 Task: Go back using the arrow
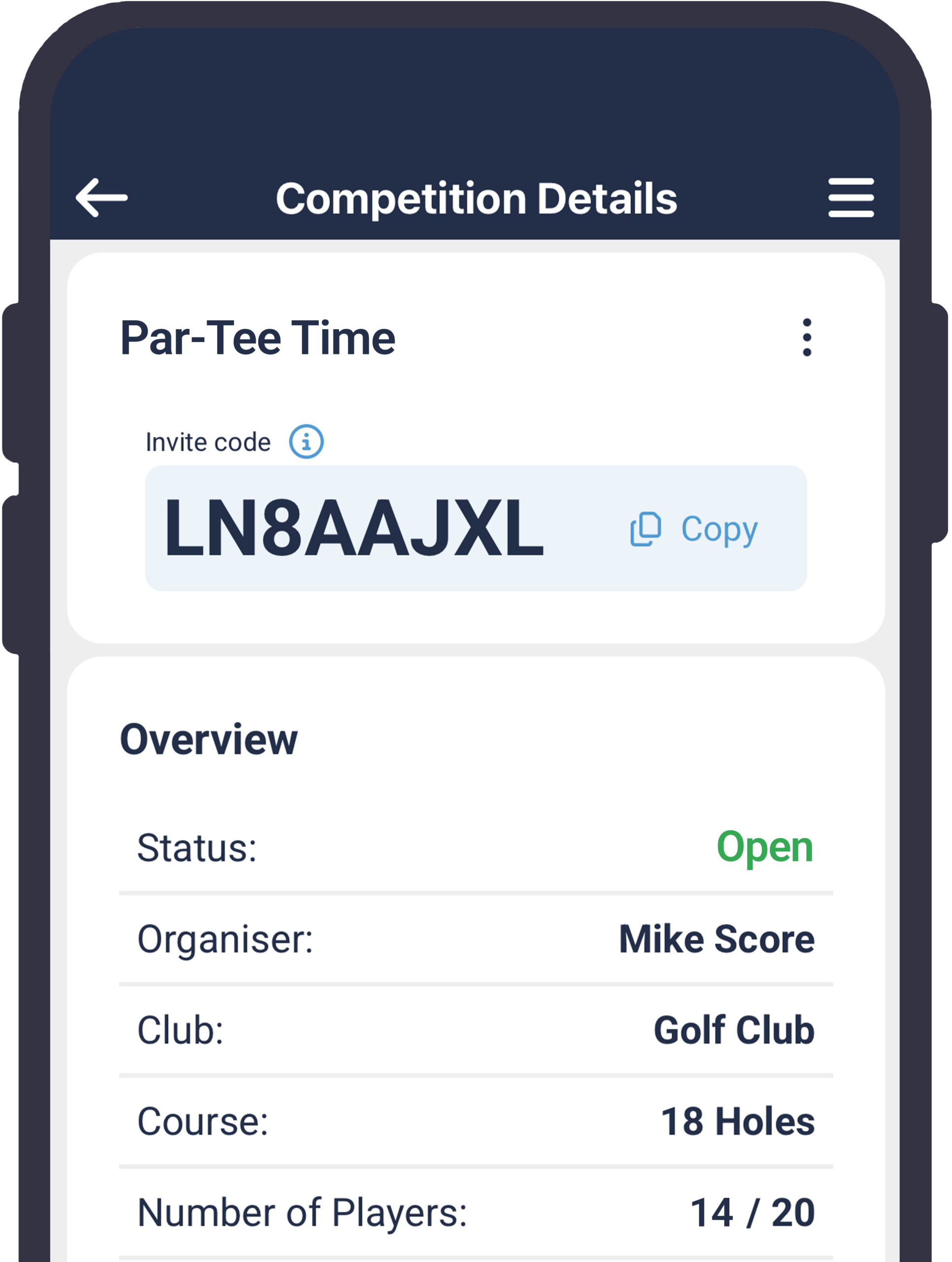(x=102, y=197)
